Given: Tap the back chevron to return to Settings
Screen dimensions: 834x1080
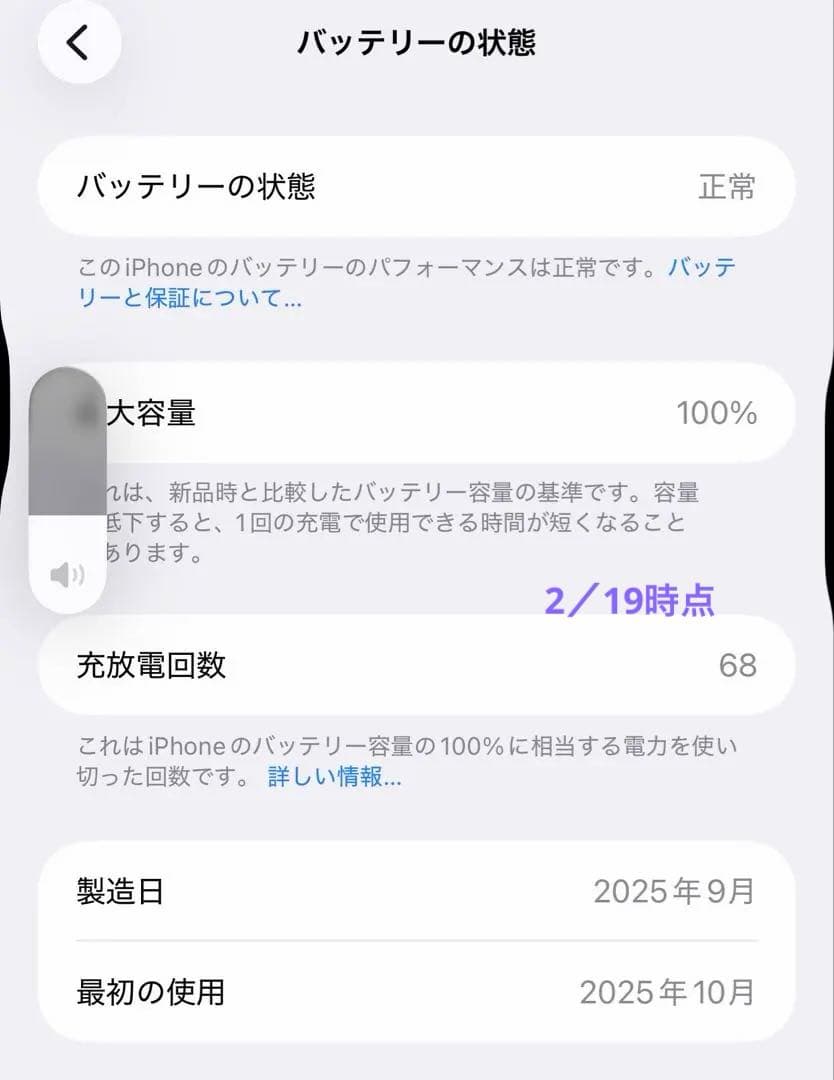Looking at the screenshot, I should pos(78,43).
